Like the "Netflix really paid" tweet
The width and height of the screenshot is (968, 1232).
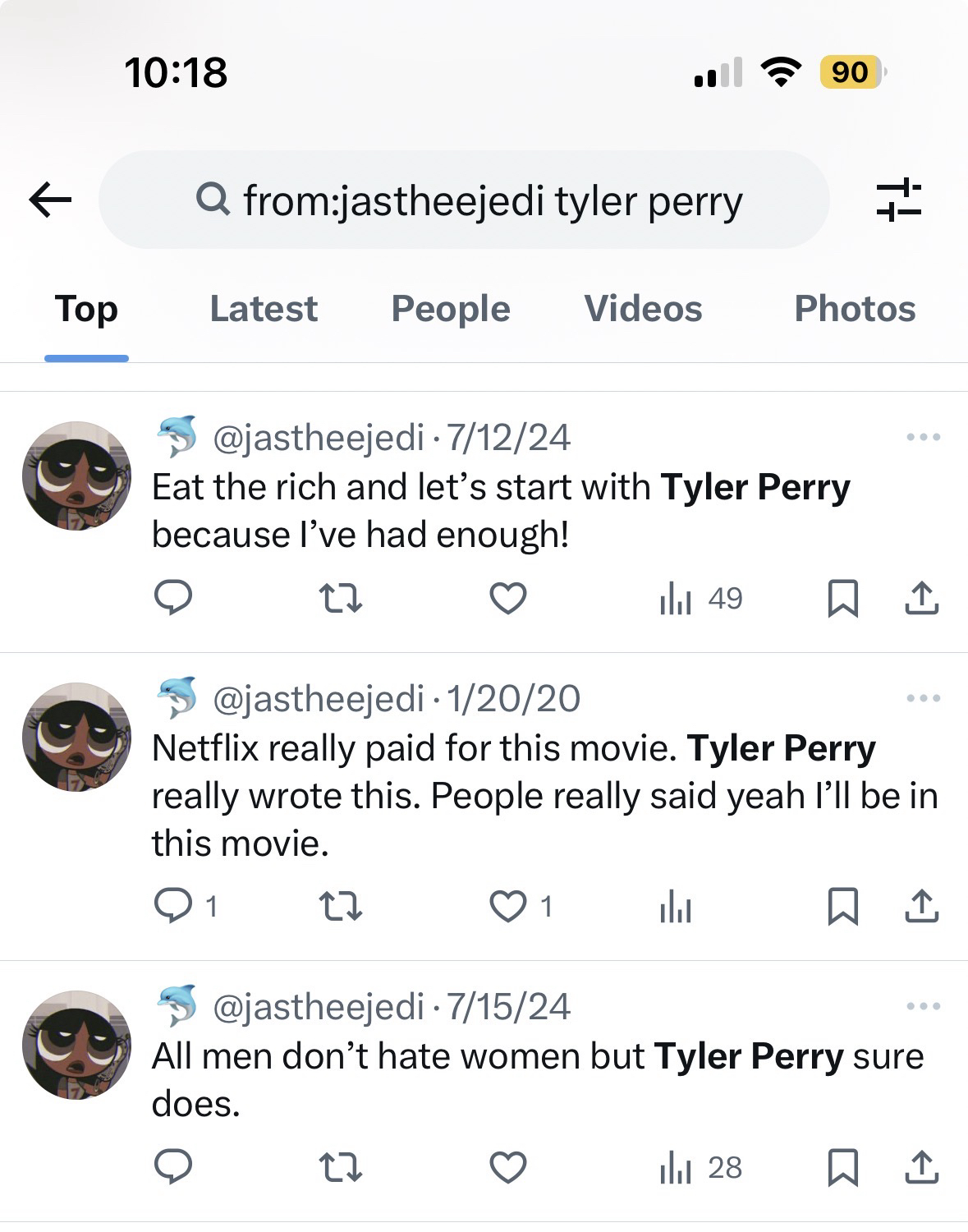click(508, 907)
